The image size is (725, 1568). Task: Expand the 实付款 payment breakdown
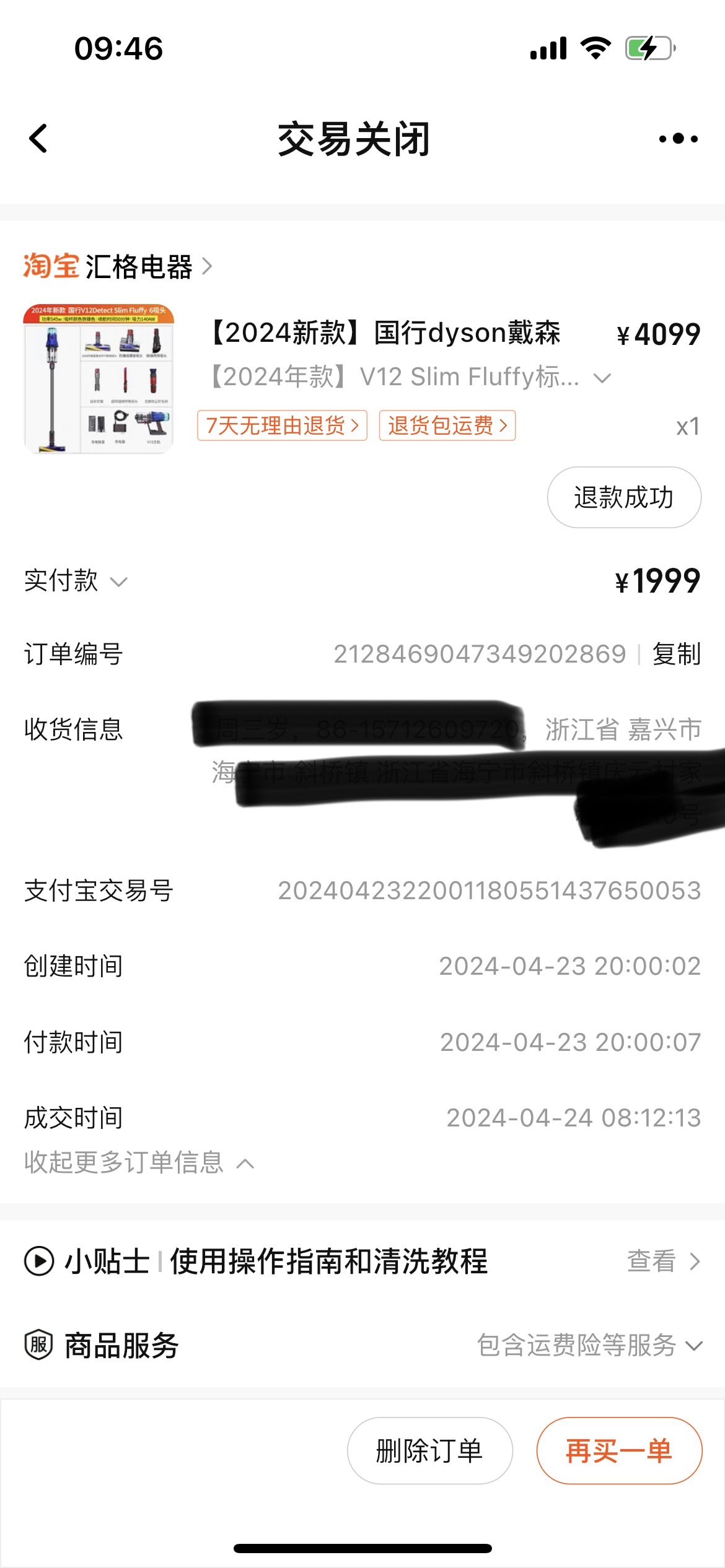(118, 581)
